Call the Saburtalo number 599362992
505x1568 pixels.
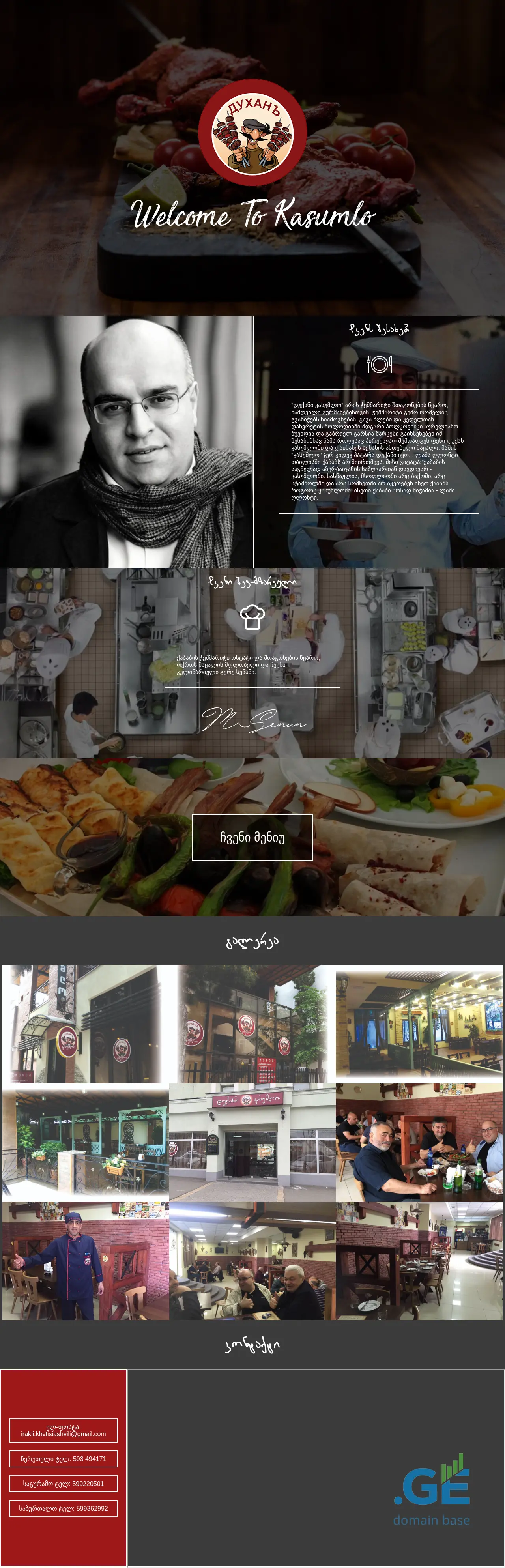pos(63,1508)
